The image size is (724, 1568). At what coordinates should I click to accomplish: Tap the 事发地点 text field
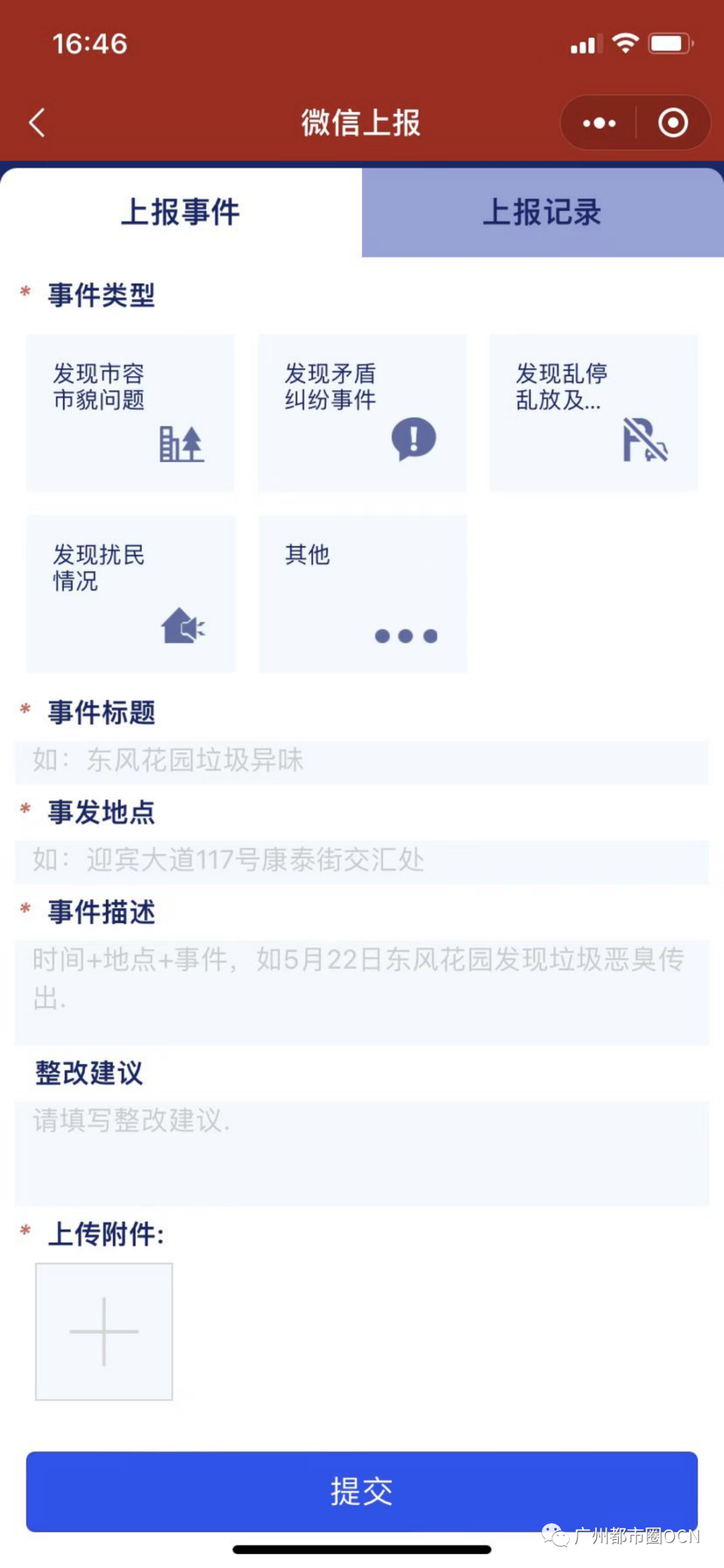[x=362, y=861]
